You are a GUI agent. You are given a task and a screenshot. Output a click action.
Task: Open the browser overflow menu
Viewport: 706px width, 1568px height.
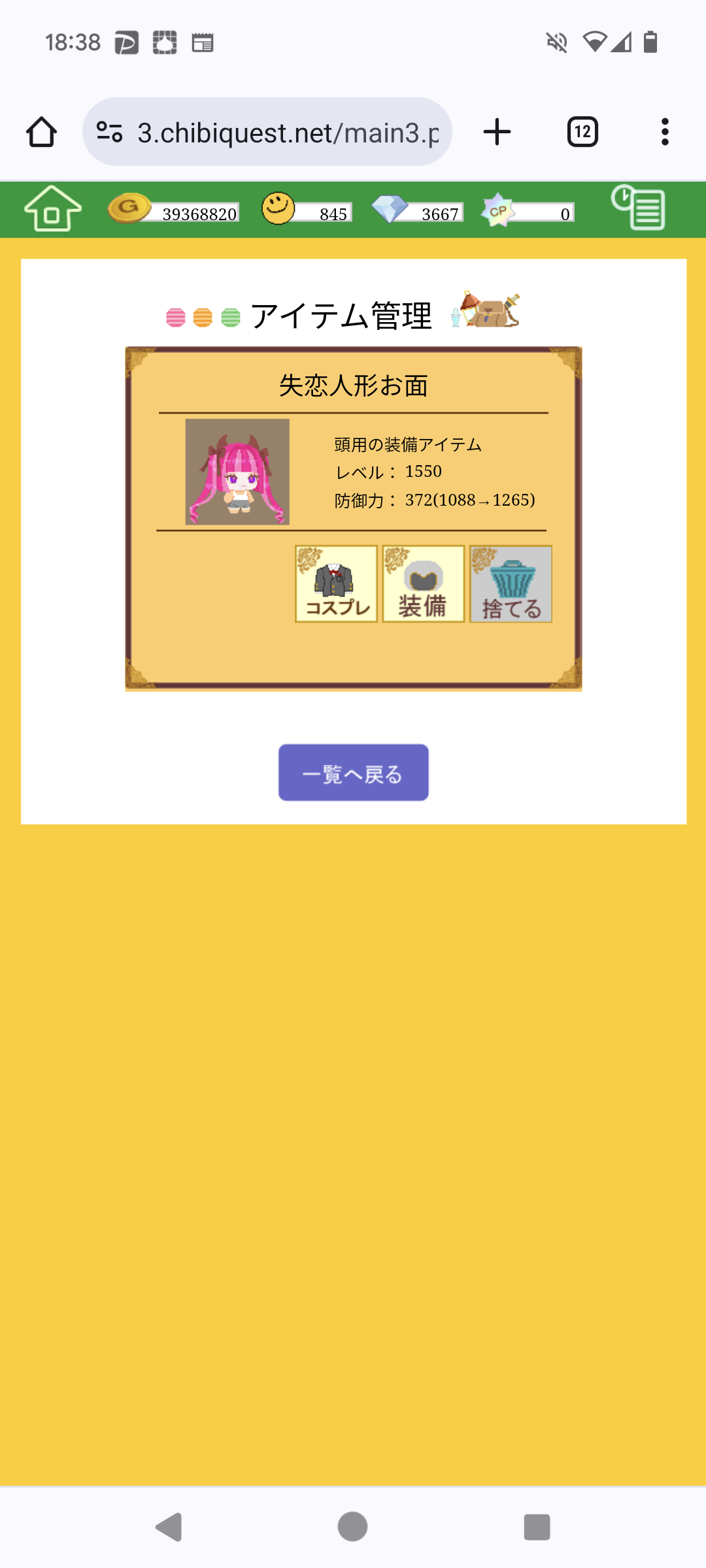pos(665,132)
